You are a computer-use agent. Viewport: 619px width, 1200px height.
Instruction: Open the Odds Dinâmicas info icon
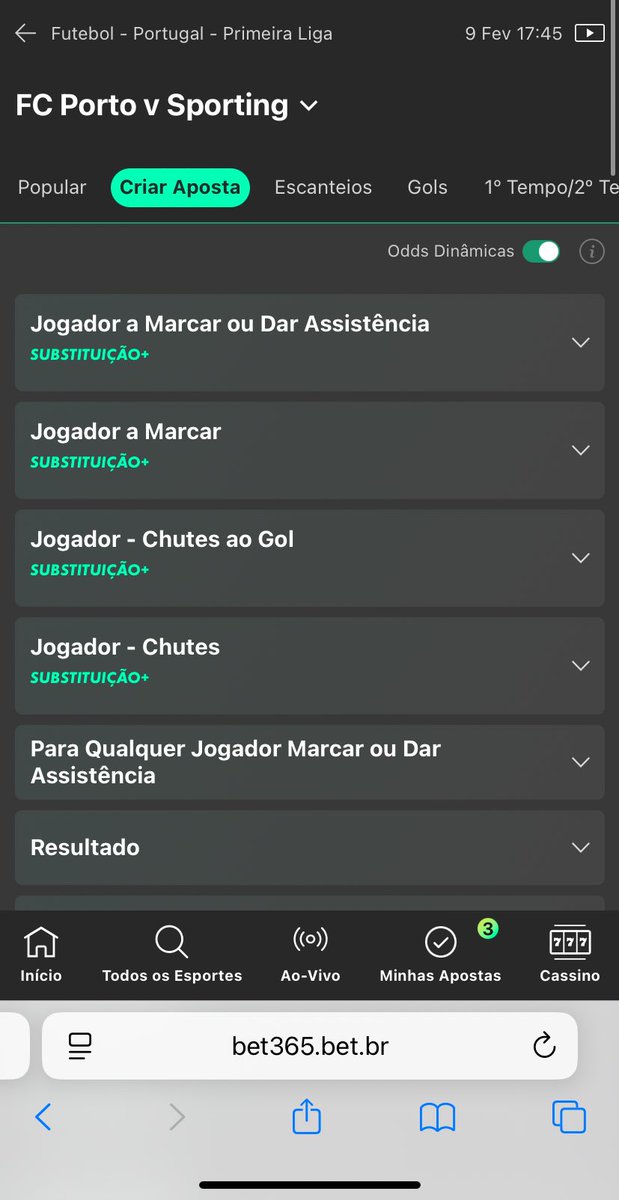592,251
